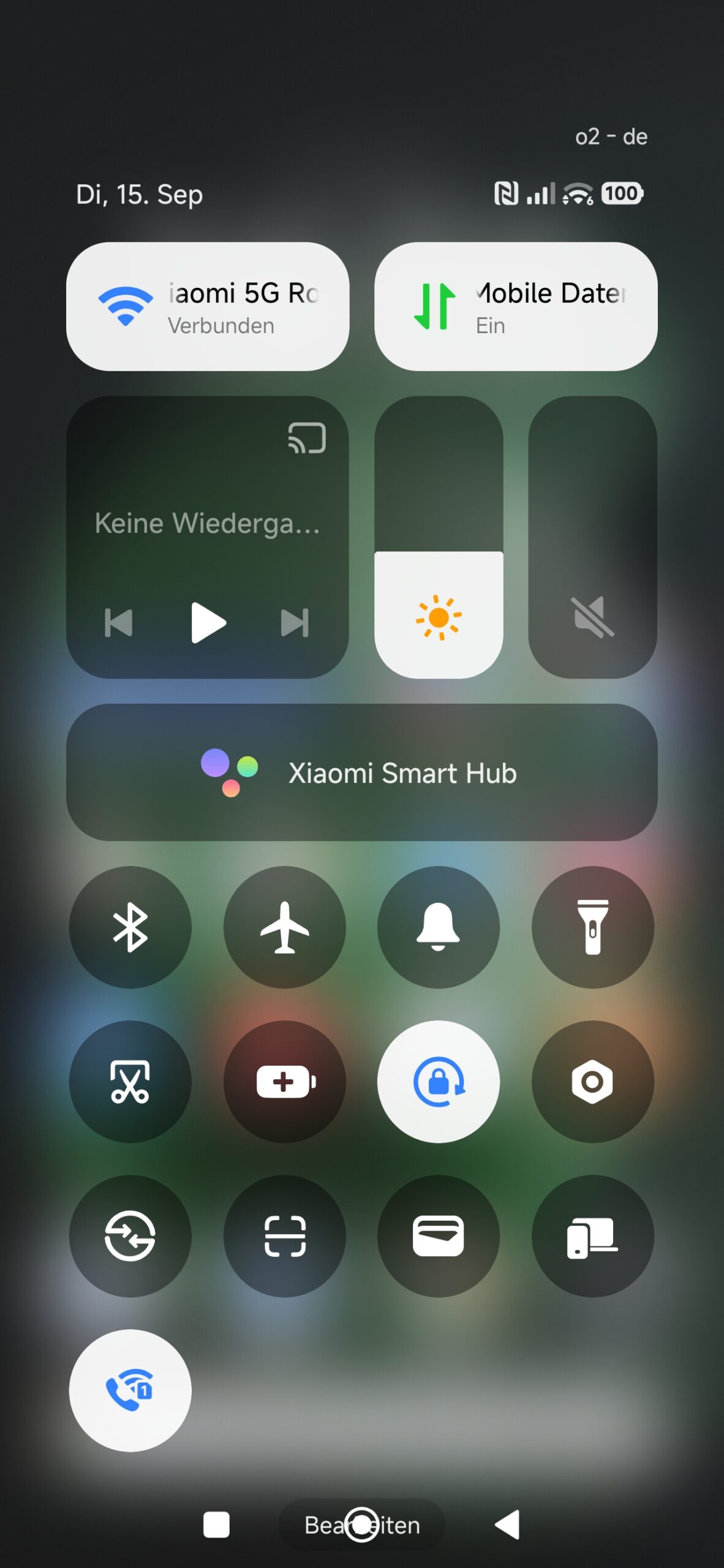Toggle the Xiaomi 5G Wi-Fi tile
The width and height of the screenshot is (724, 1568).
[x=208, y=306]
